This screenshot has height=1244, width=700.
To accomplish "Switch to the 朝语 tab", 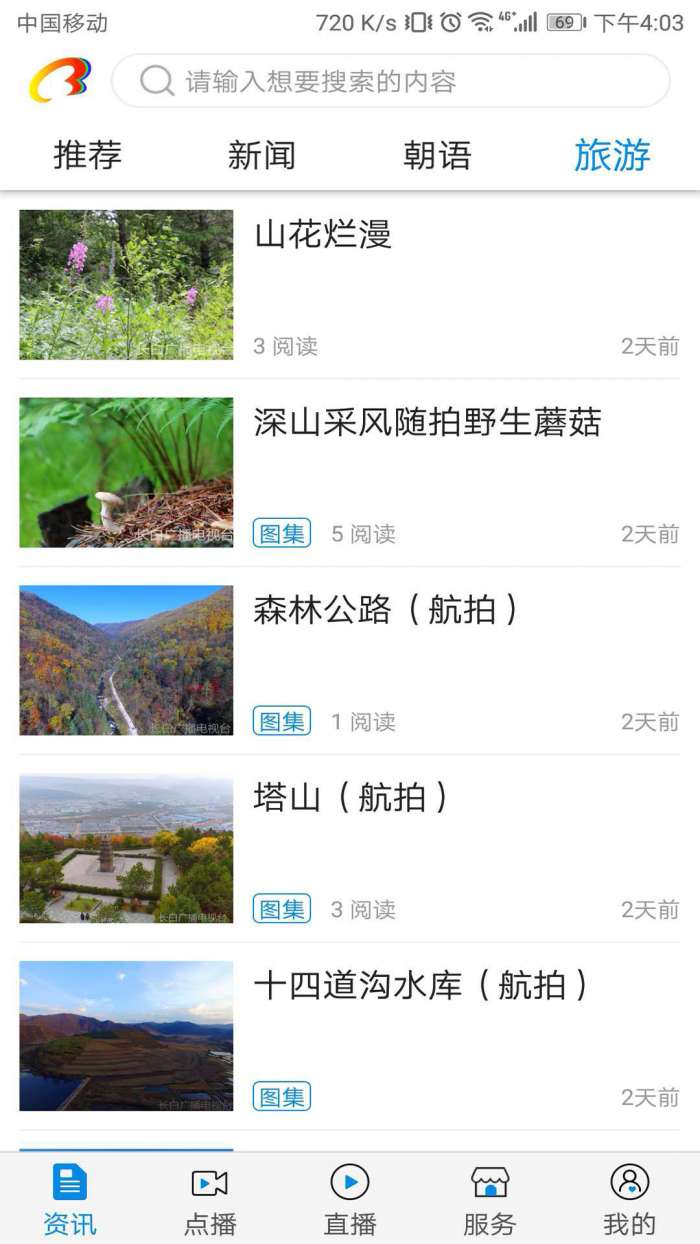I will pos(437,155).
